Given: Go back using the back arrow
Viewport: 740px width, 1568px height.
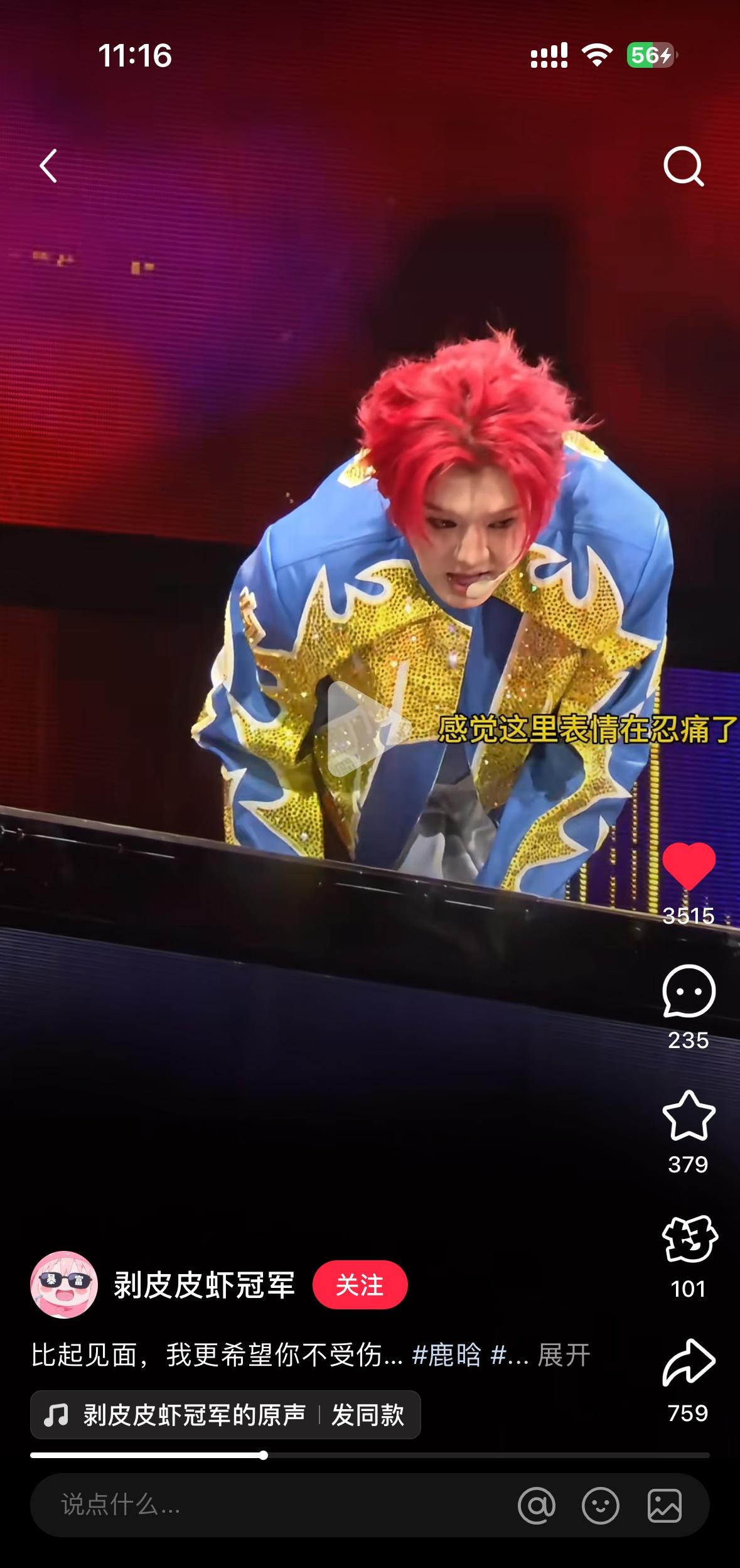Looking at the screenshot, I should click(x=48, y=166).
